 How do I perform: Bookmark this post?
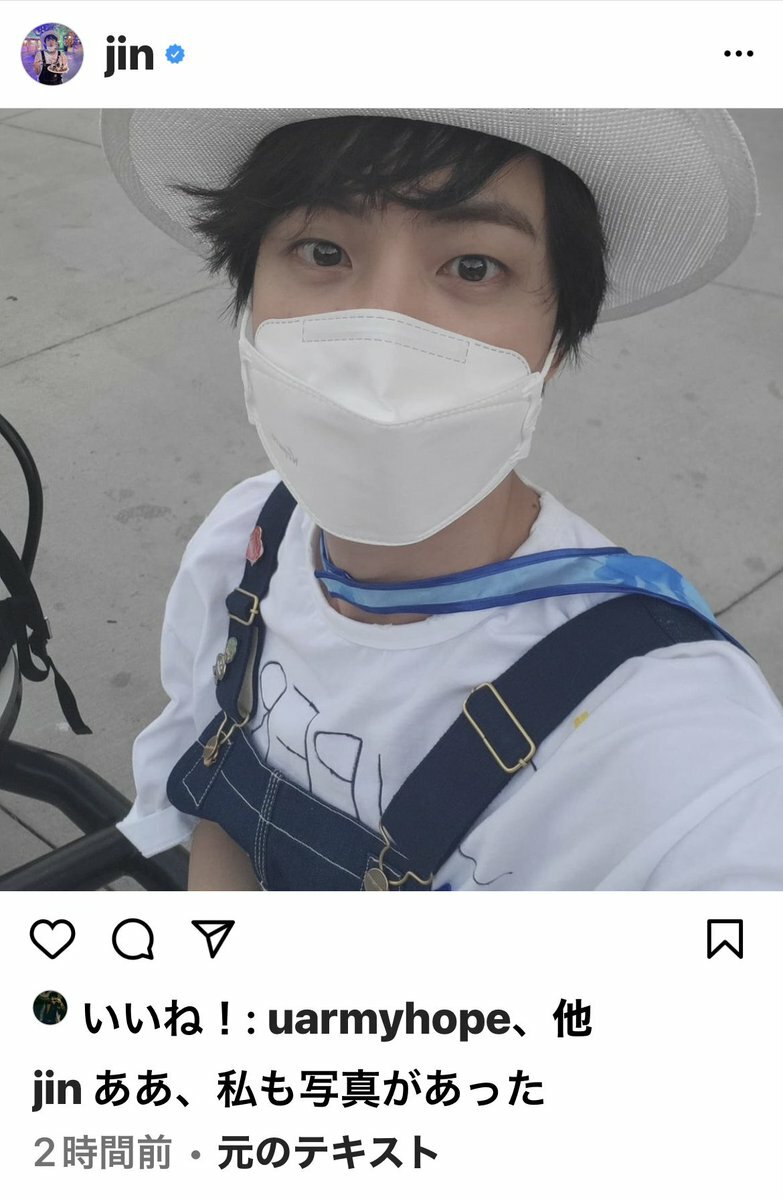[725, 939]
